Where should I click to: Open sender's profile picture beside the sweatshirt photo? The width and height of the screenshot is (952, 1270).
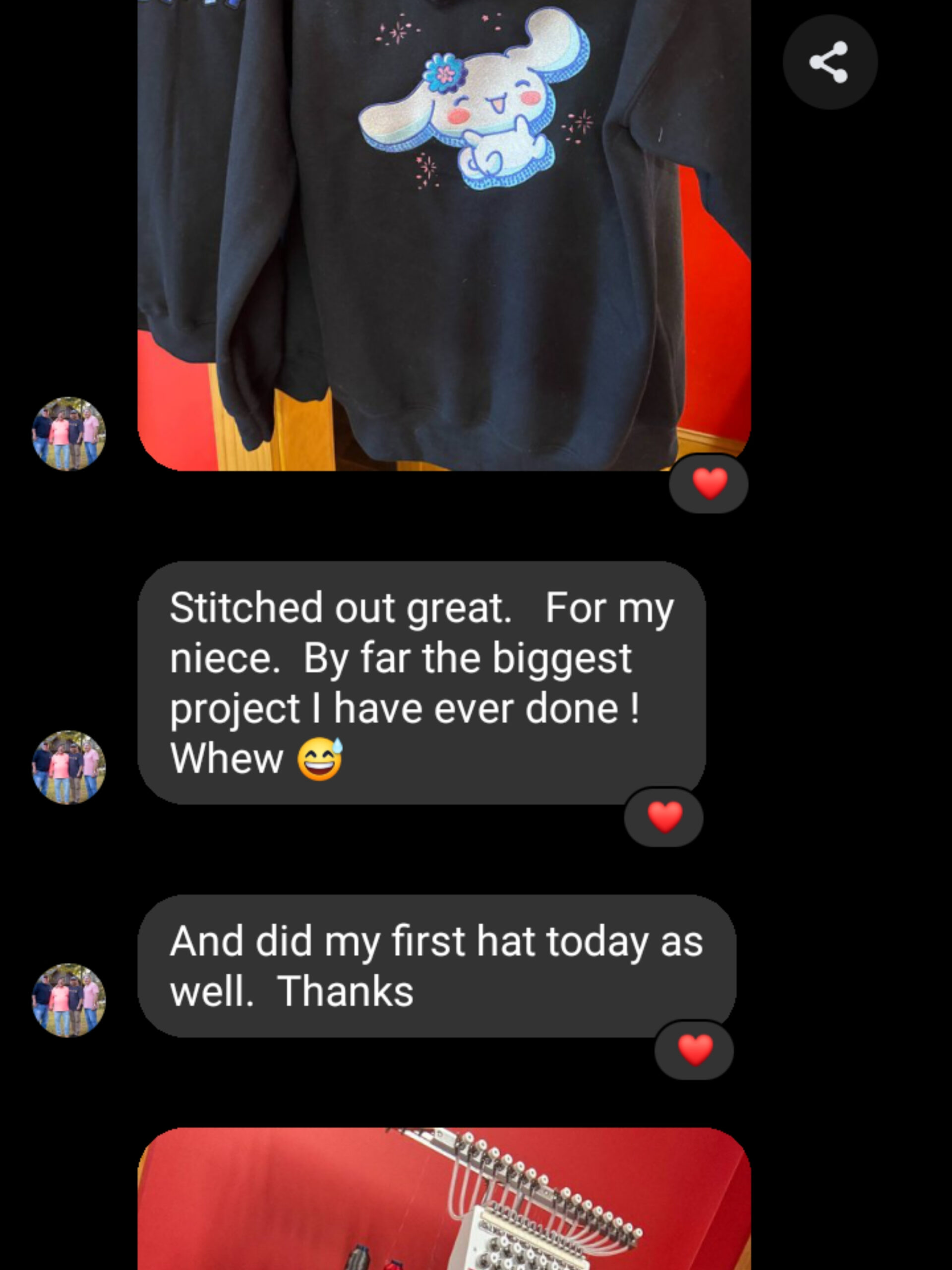tap(69, 434)
